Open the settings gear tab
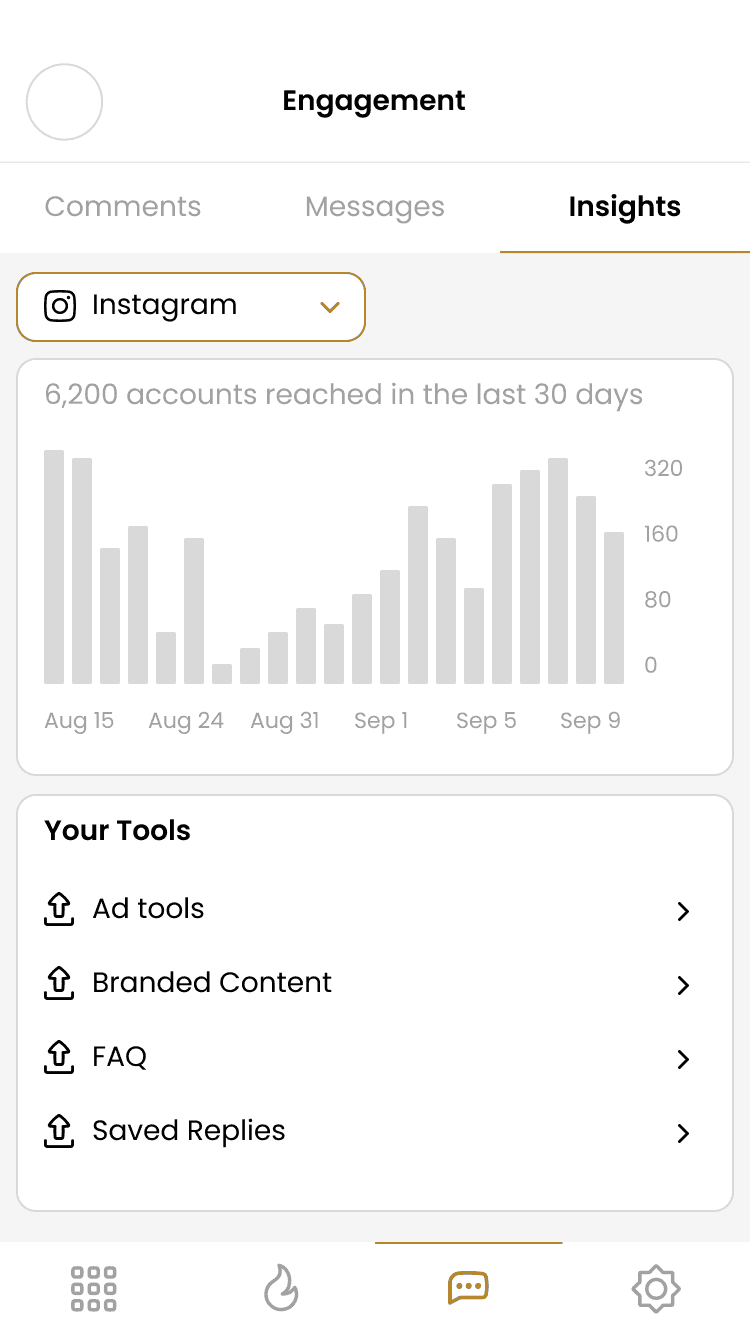Viewport: 750px width, 1334px height. [656, 1288]
